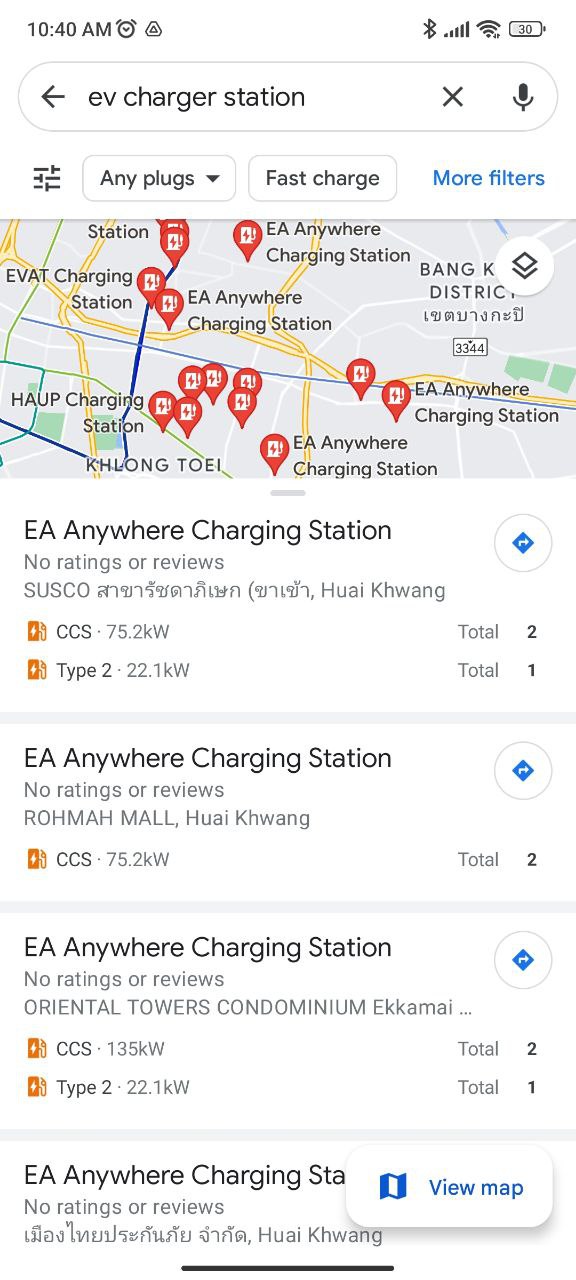The height and width of the screenshot is (1280, 576).
Task: Select the Fast charge filter chip
Action: point(322,178)
